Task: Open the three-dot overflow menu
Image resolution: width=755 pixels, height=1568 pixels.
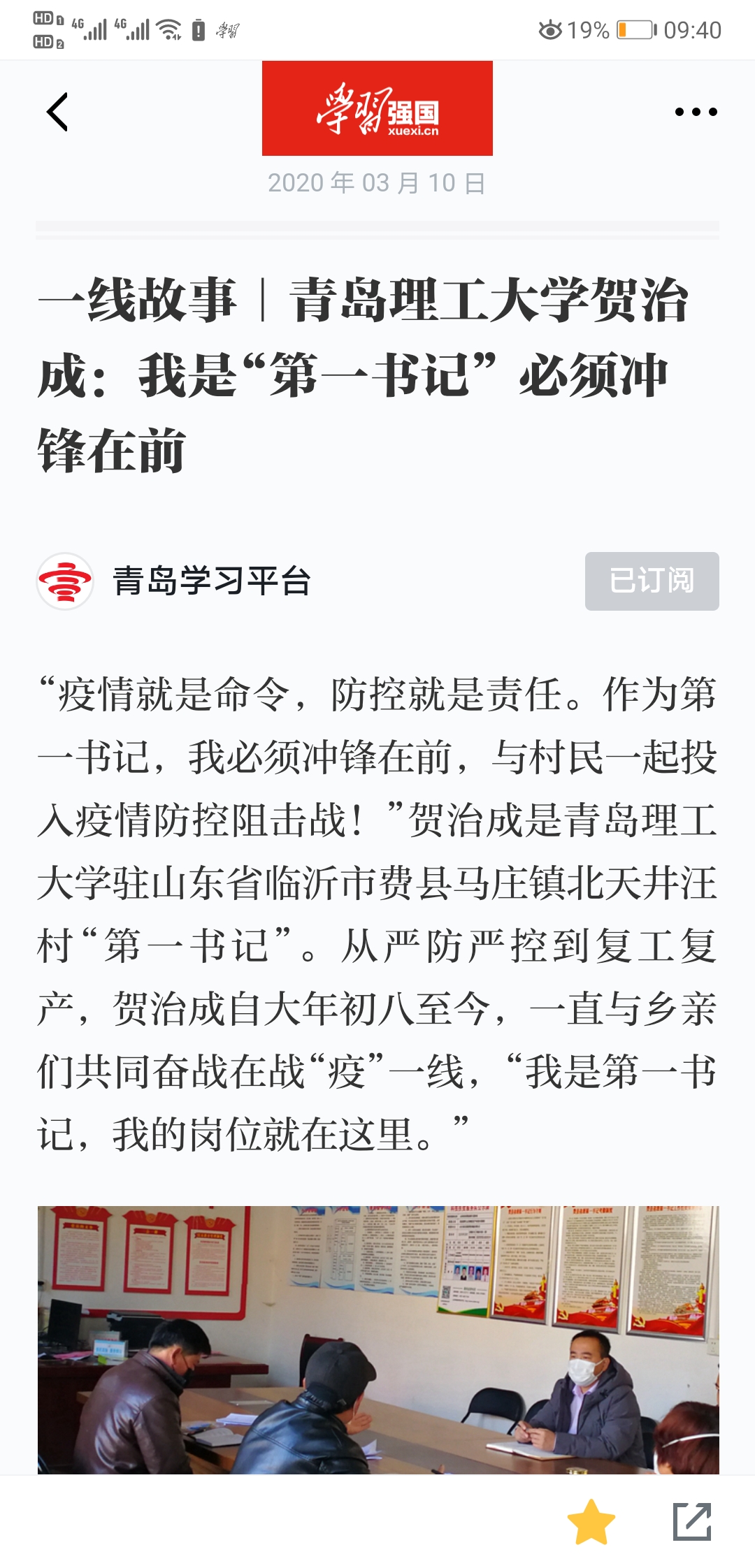Action: pos(696,112)
